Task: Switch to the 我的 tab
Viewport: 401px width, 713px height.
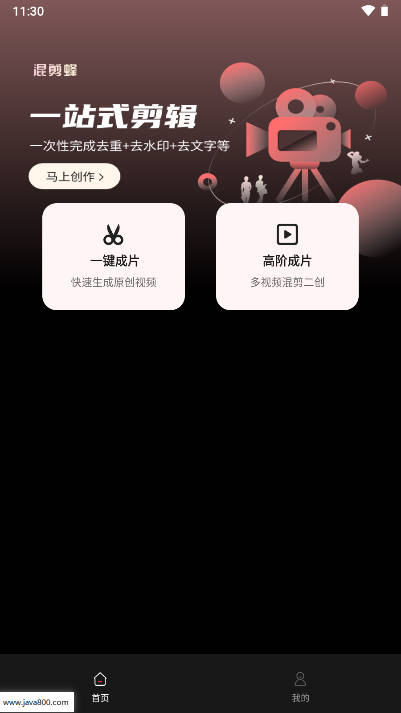Action: (x=301, y=687)
